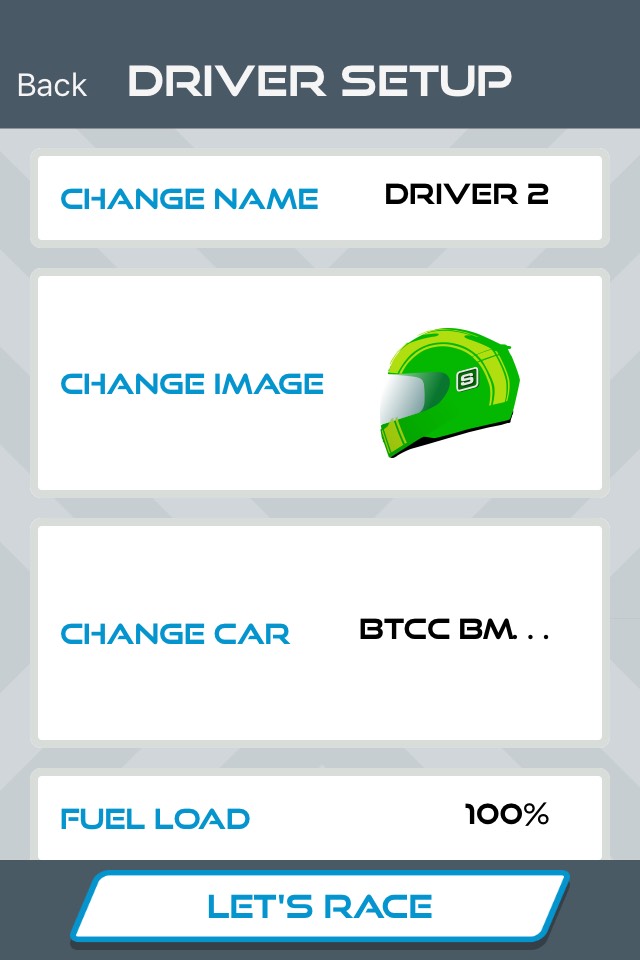
Task: Go back from Driver Setup
Action: pyautogui.click(x=52, y=85)
